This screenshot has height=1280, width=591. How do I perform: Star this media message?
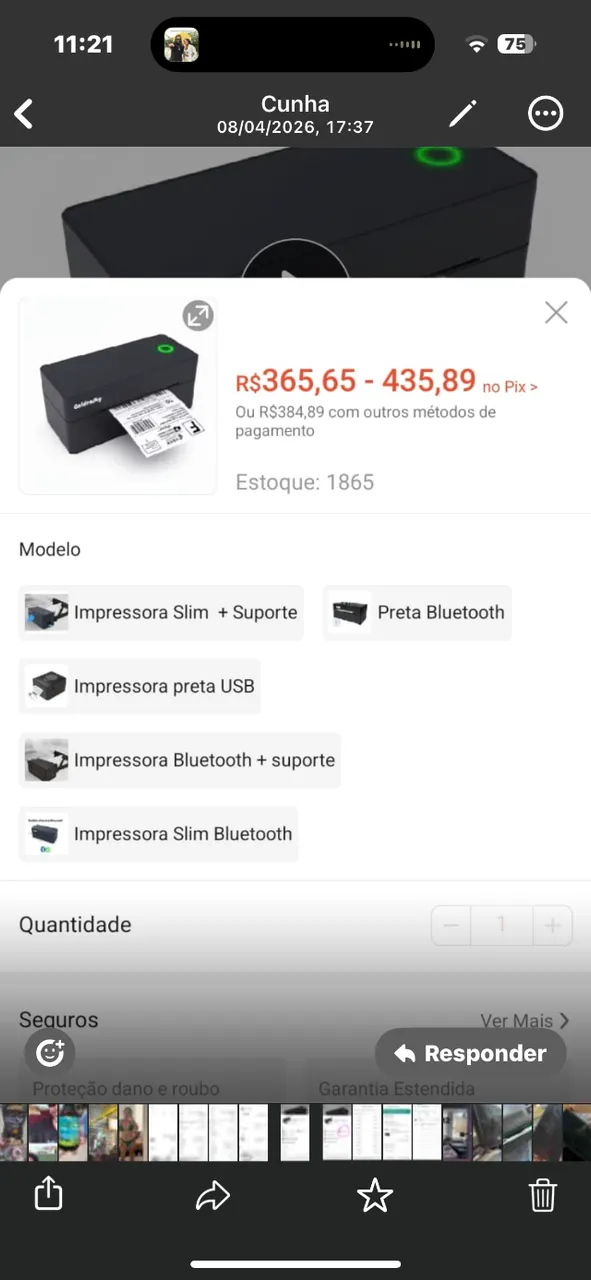(375, 1195)
